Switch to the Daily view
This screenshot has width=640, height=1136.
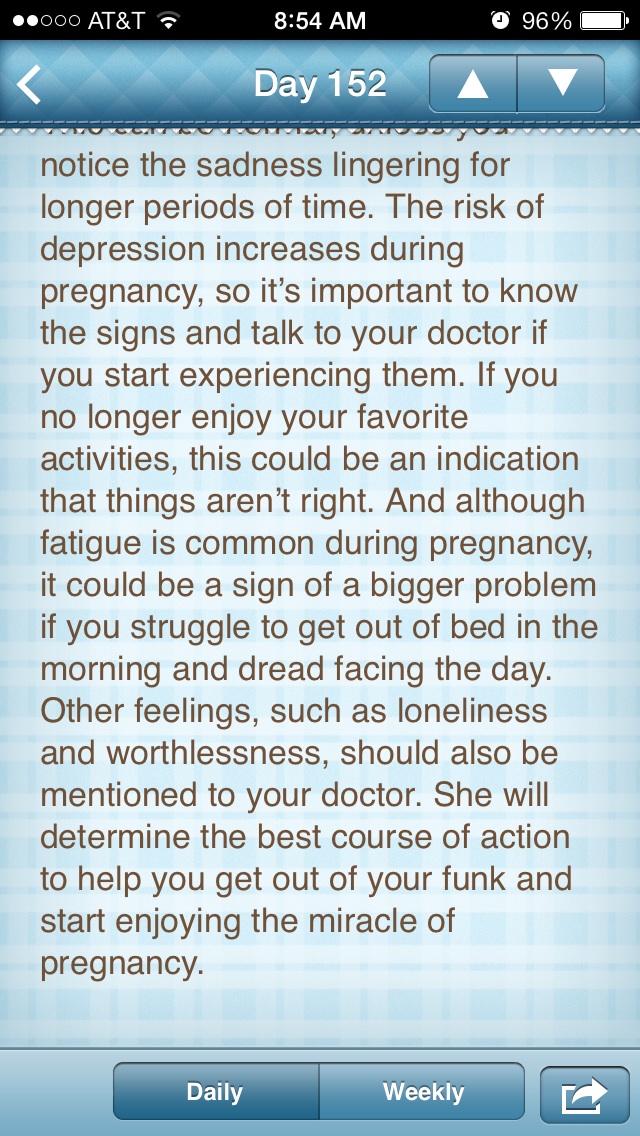pos(215,1092)
